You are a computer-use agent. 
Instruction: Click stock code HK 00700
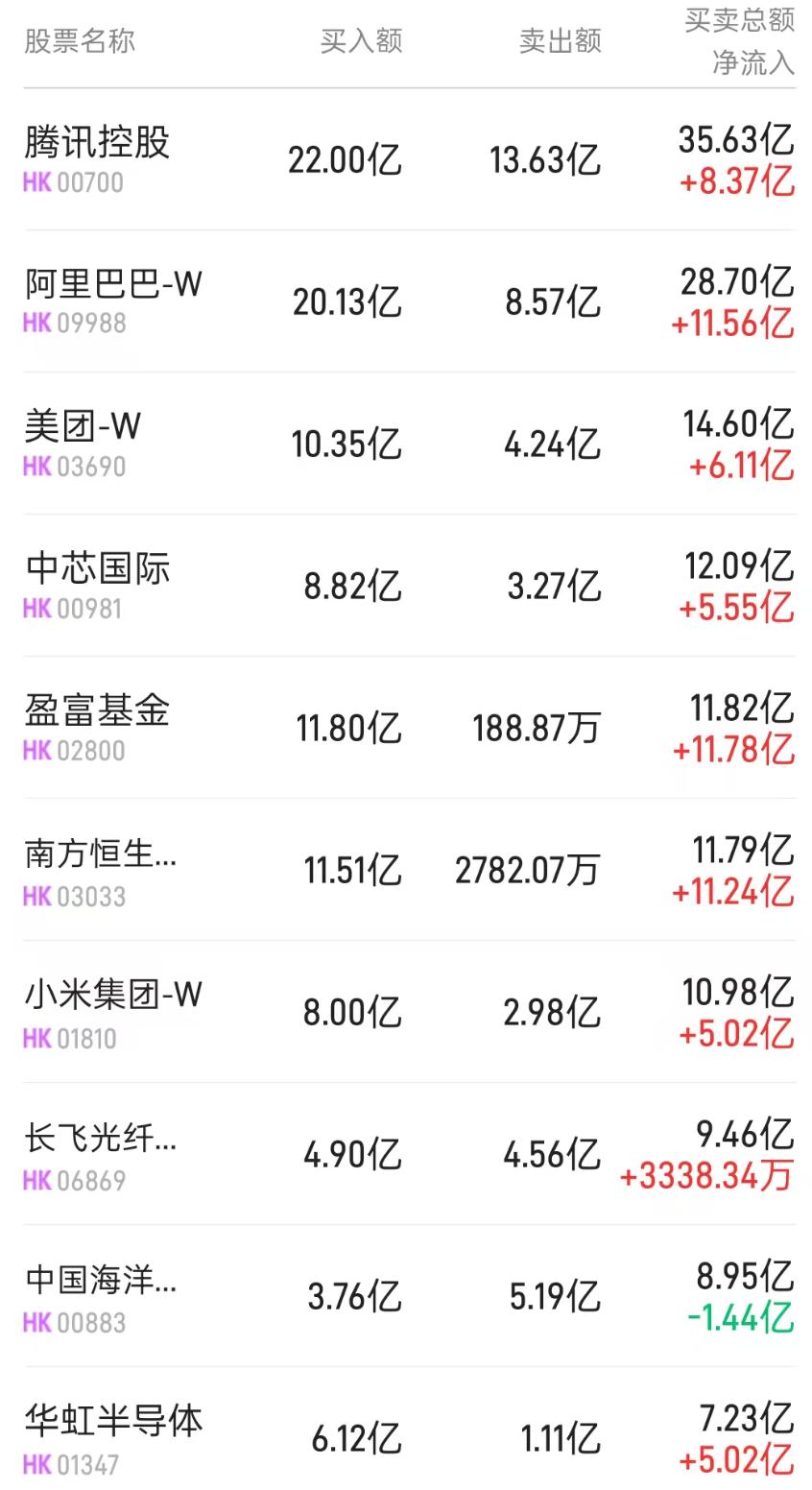coord(72,182)
